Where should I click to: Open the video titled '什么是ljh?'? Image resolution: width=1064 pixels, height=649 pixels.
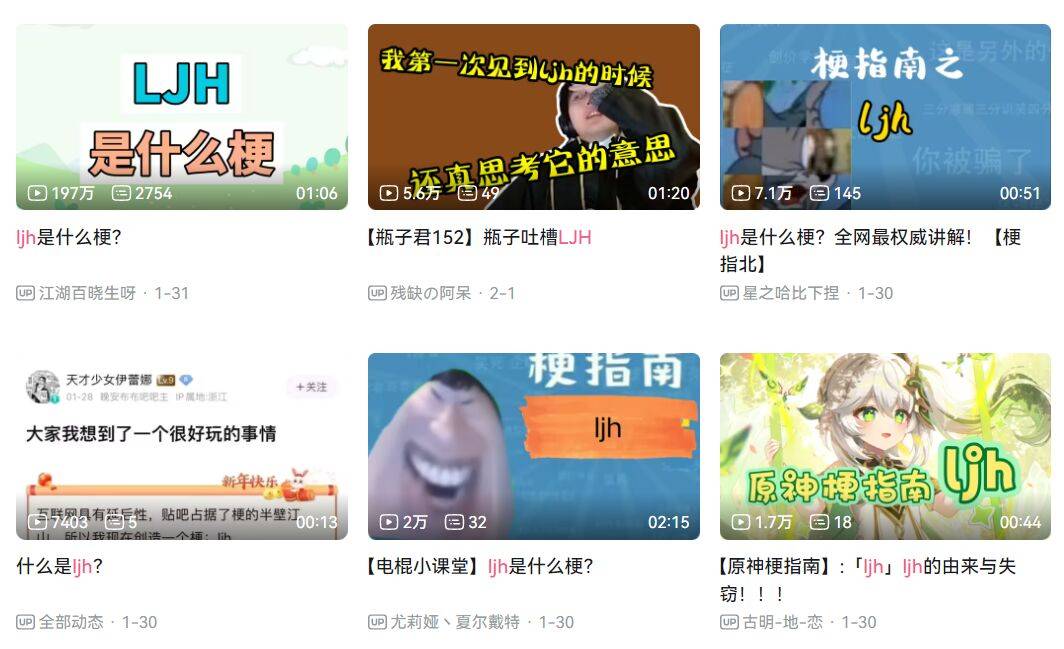pos(182,445)
